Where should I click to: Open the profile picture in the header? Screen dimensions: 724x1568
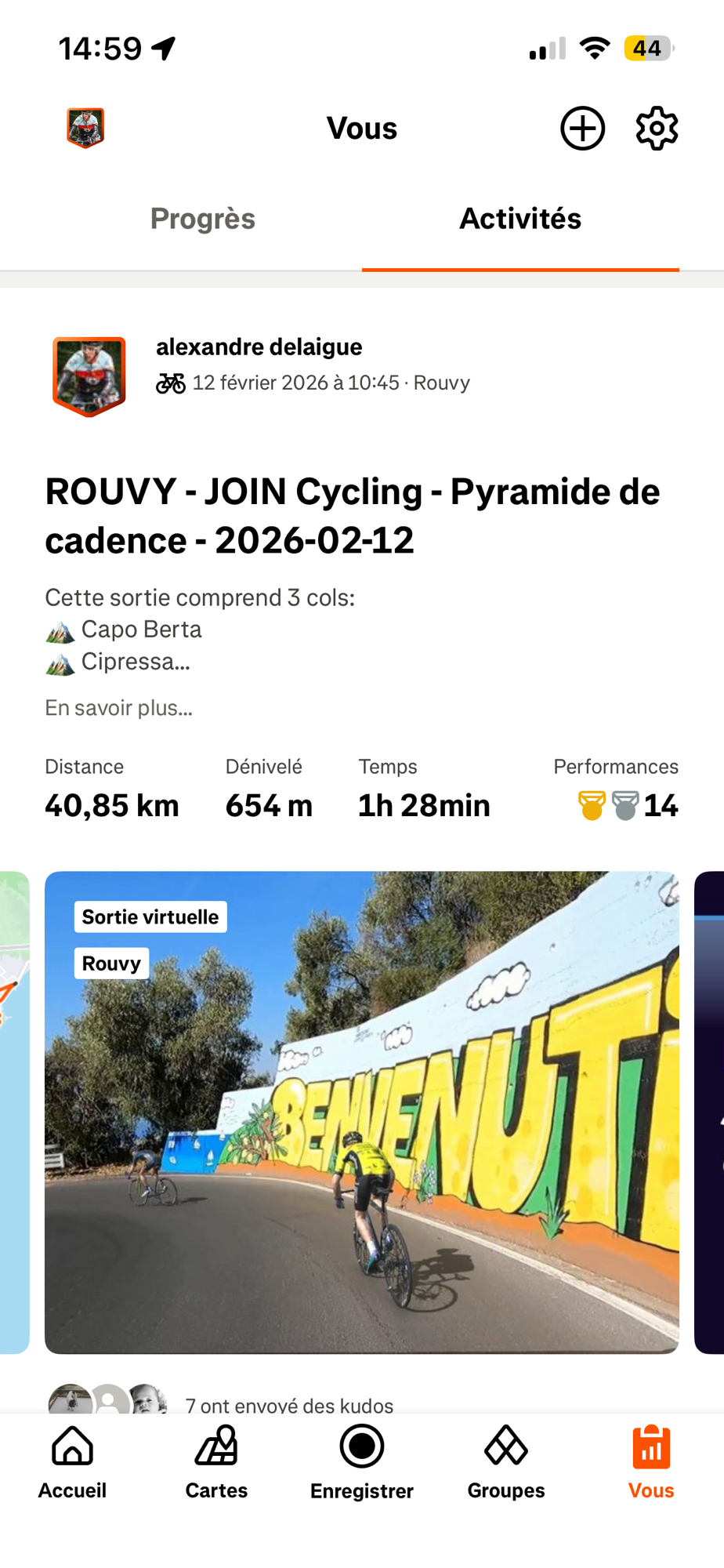(85, 128)
